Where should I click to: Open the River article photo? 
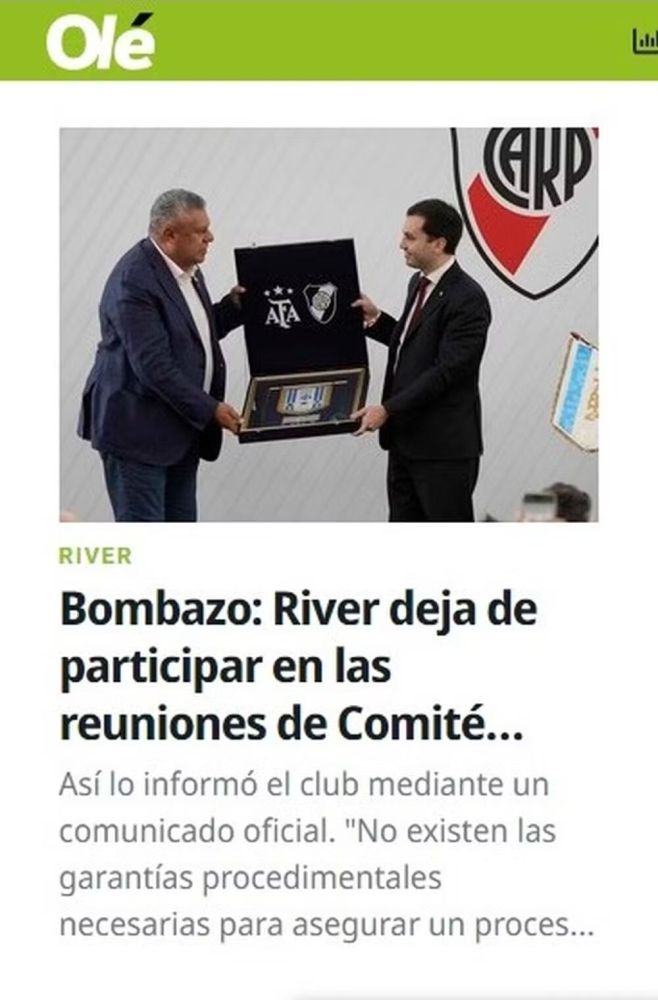(328, 324)
